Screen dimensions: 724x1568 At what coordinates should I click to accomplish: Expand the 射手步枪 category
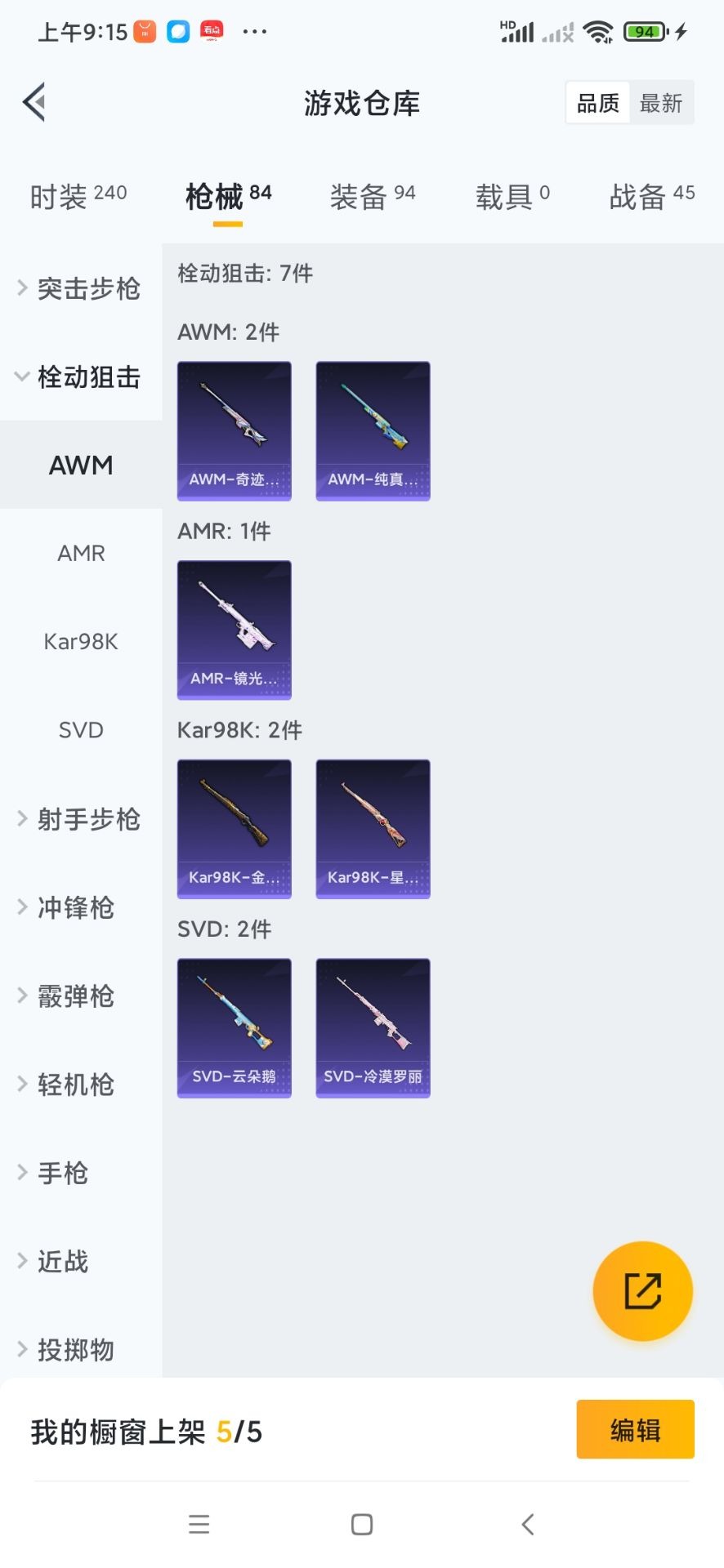(x=80, y=818)
